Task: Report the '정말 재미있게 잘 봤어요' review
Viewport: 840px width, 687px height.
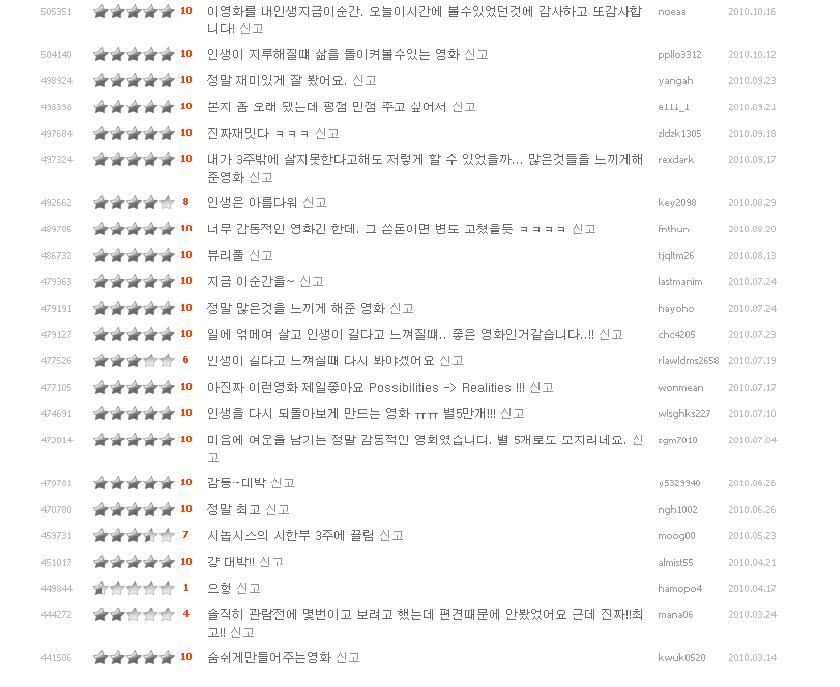Action: (x=365, y=80)
